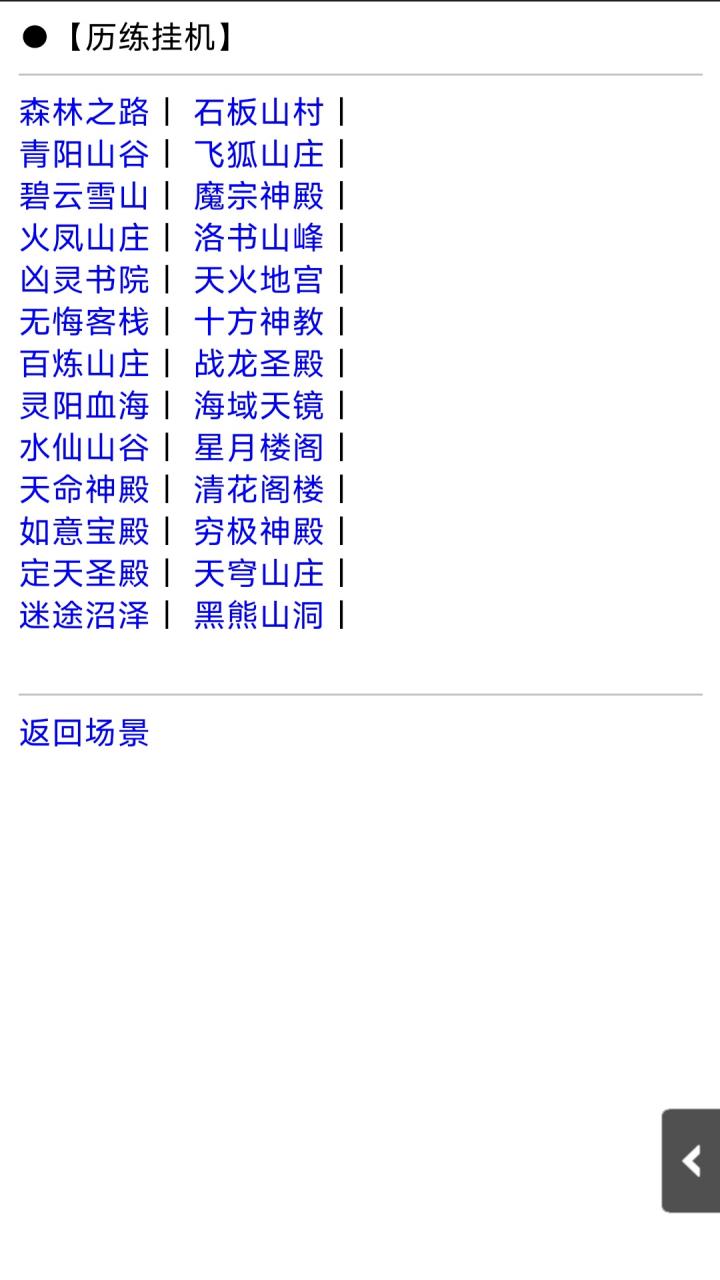The height and width of the screenshot is (1280, 720).
Task: Click the 洛书山峰 link
Action: tap(260, 239)
